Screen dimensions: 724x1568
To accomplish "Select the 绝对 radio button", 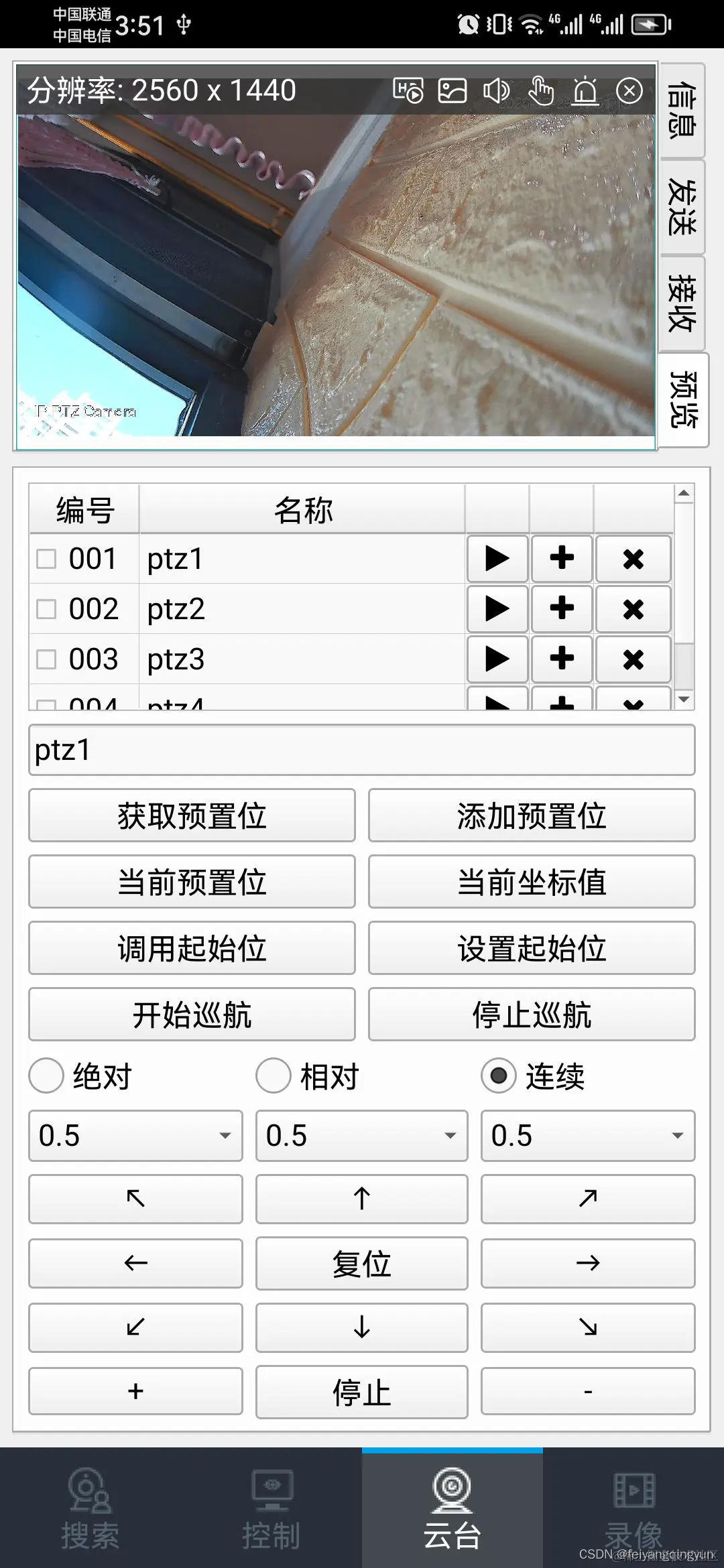I will (x=46, y=1077).
